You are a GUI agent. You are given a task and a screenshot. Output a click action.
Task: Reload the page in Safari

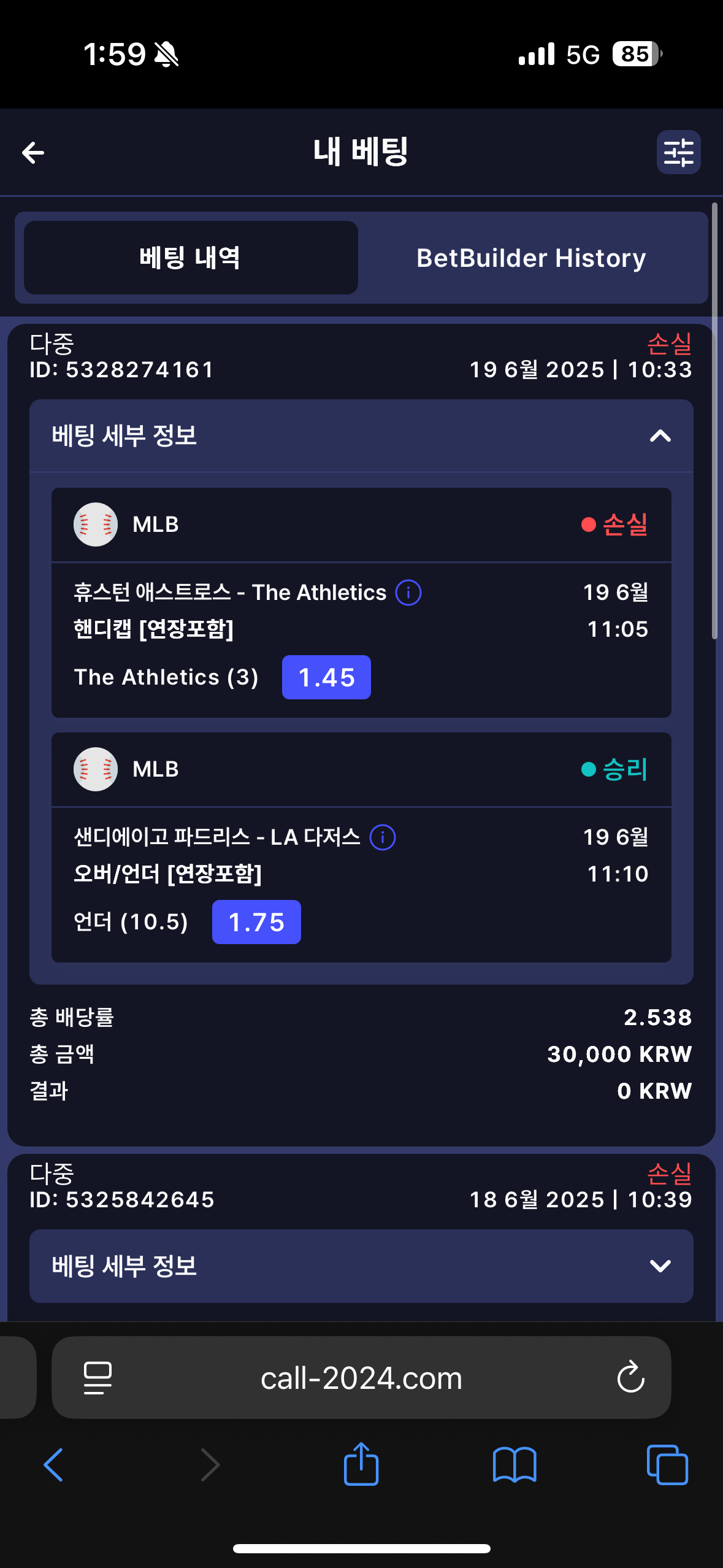(630, 1378)
